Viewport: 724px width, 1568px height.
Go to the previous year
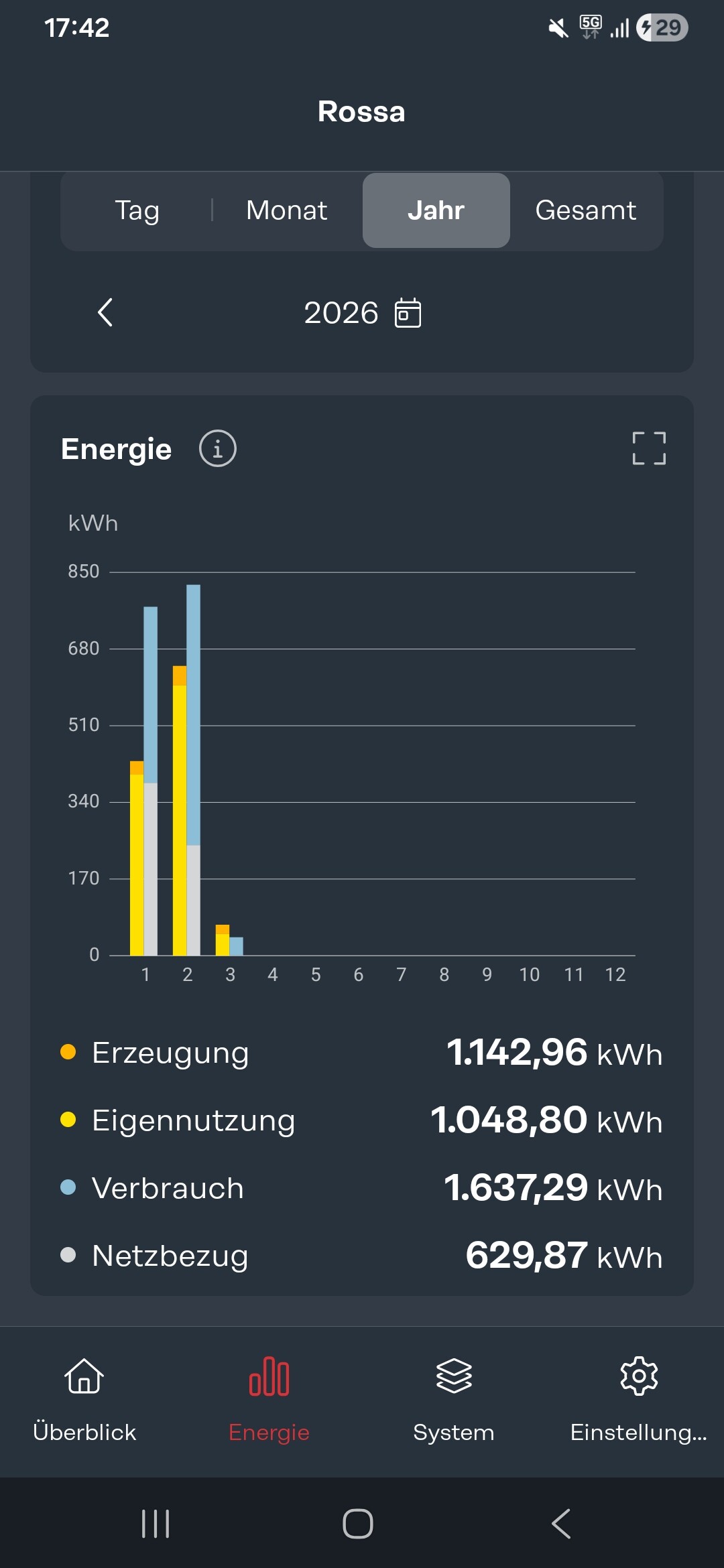105,312
